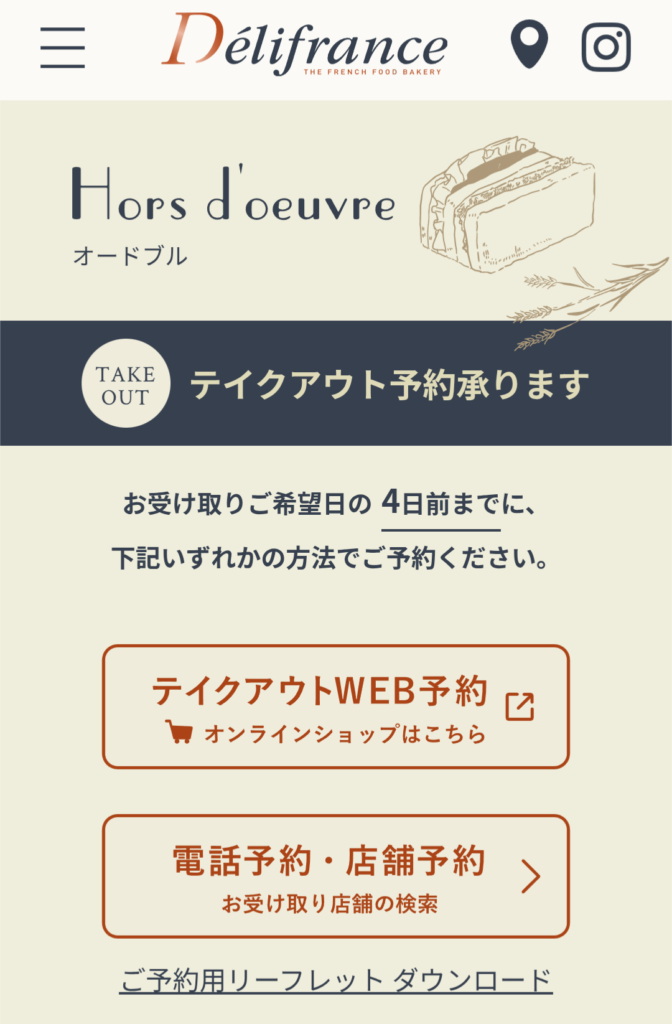672x1024 pixels.
Task: Go to home via Délifrance logo
Action: 305,45
